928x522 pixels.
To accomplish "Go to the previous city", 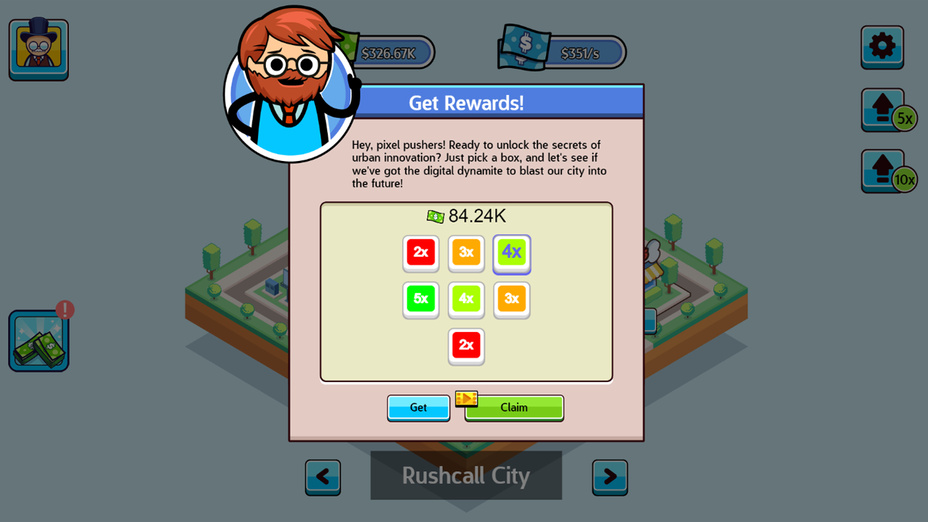I will [x=323, y=477].
